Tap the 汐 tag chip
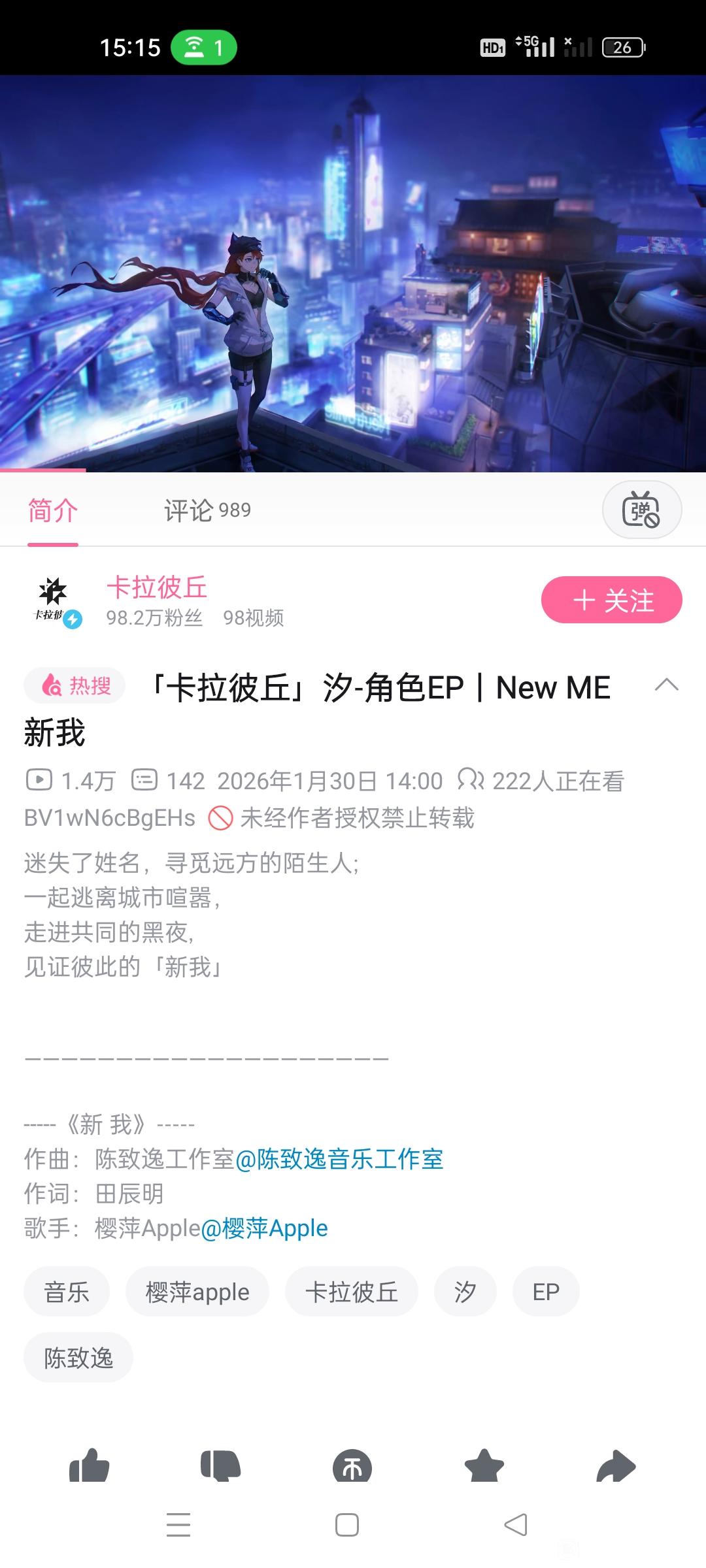 tap(465, 1292)
